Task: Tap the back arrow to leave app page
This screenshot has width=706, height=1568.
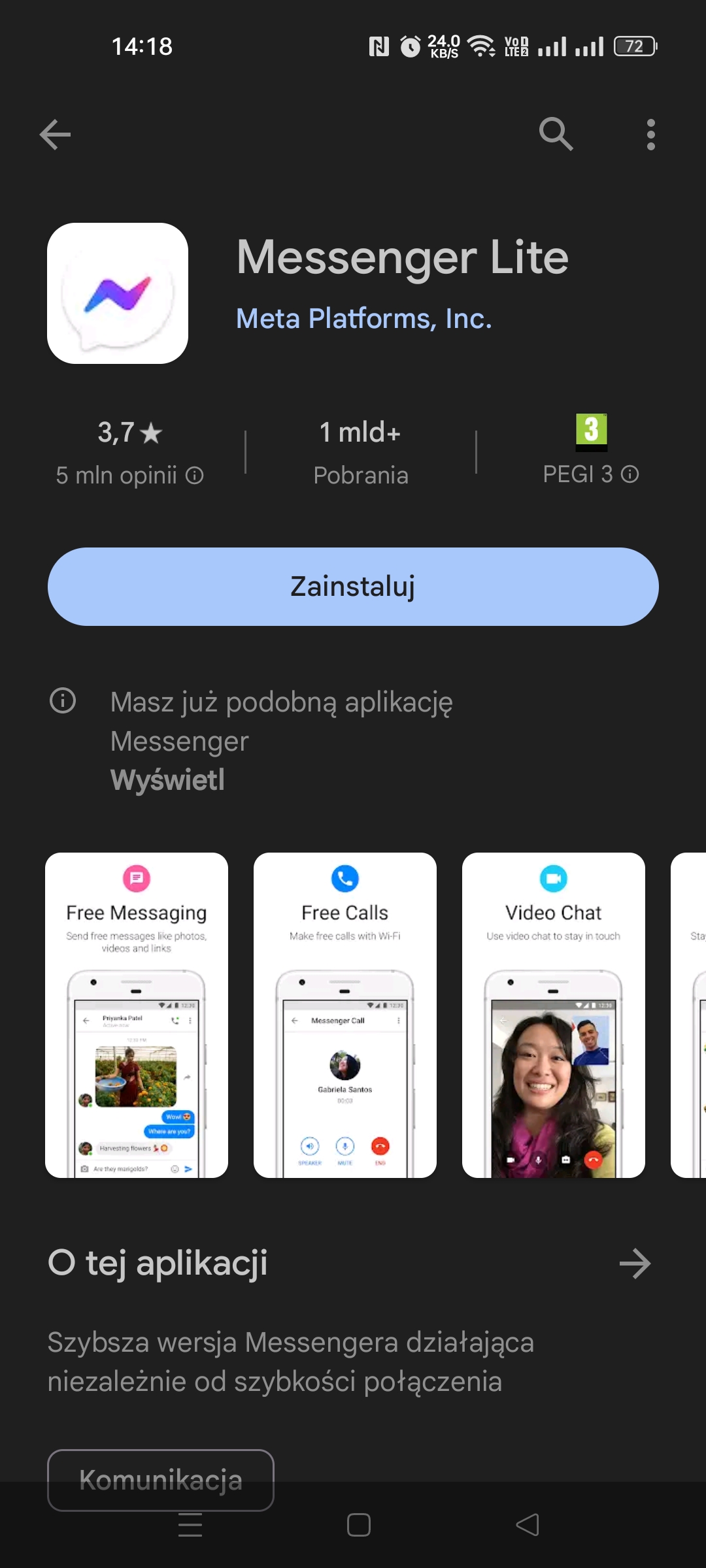Action: (x=55, y=134)
